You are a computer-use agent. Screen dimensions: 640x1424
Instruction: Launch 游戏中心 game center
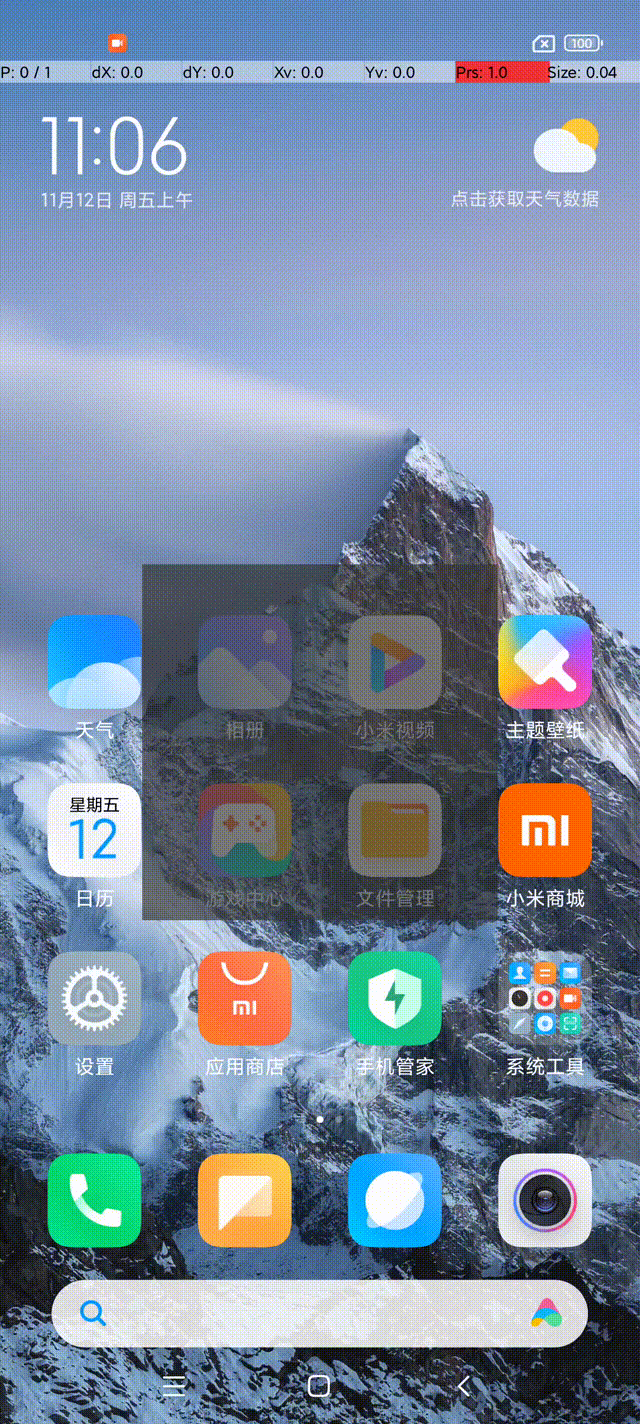pos(244,830)
